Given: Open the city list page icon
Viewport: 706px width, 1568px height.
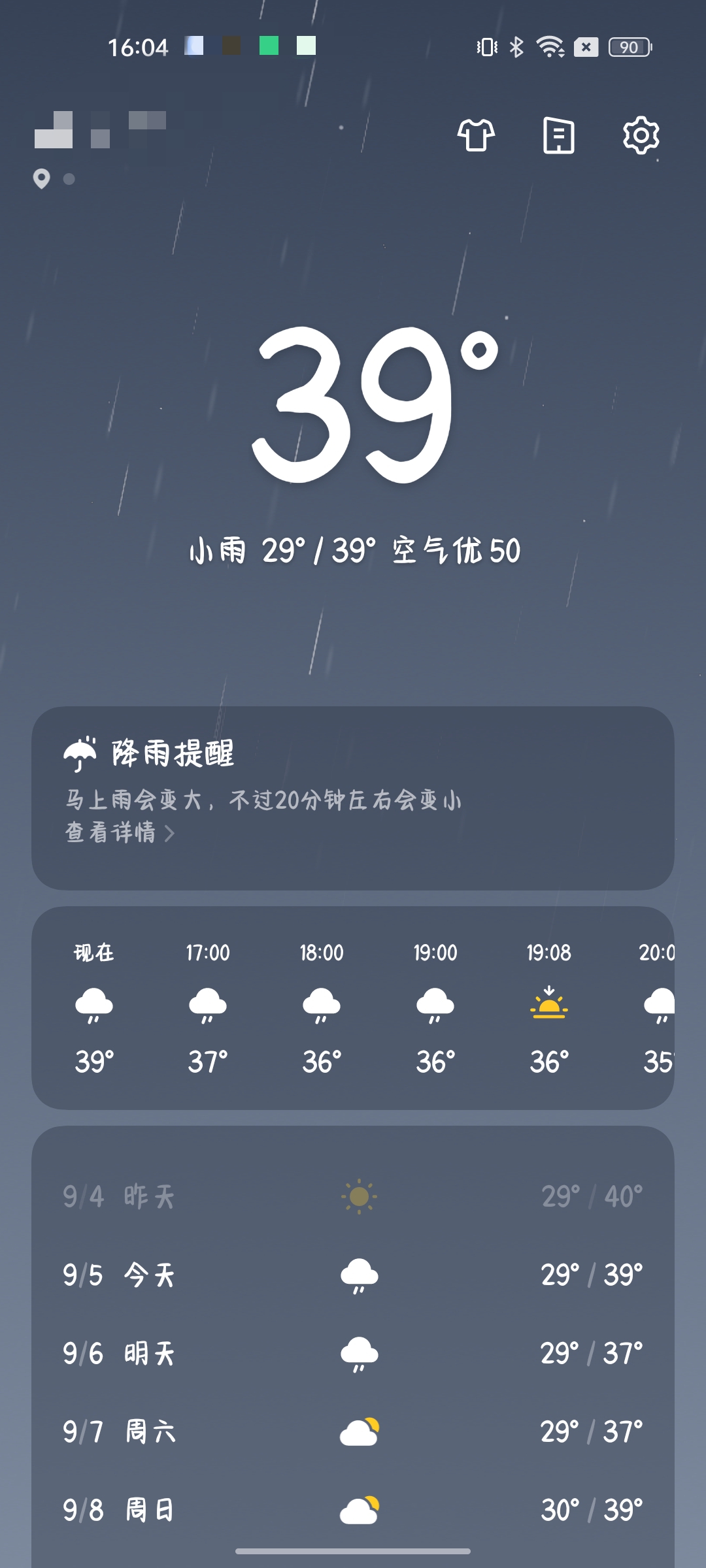Looking at the screenshot, I should [x=558, y=136].
